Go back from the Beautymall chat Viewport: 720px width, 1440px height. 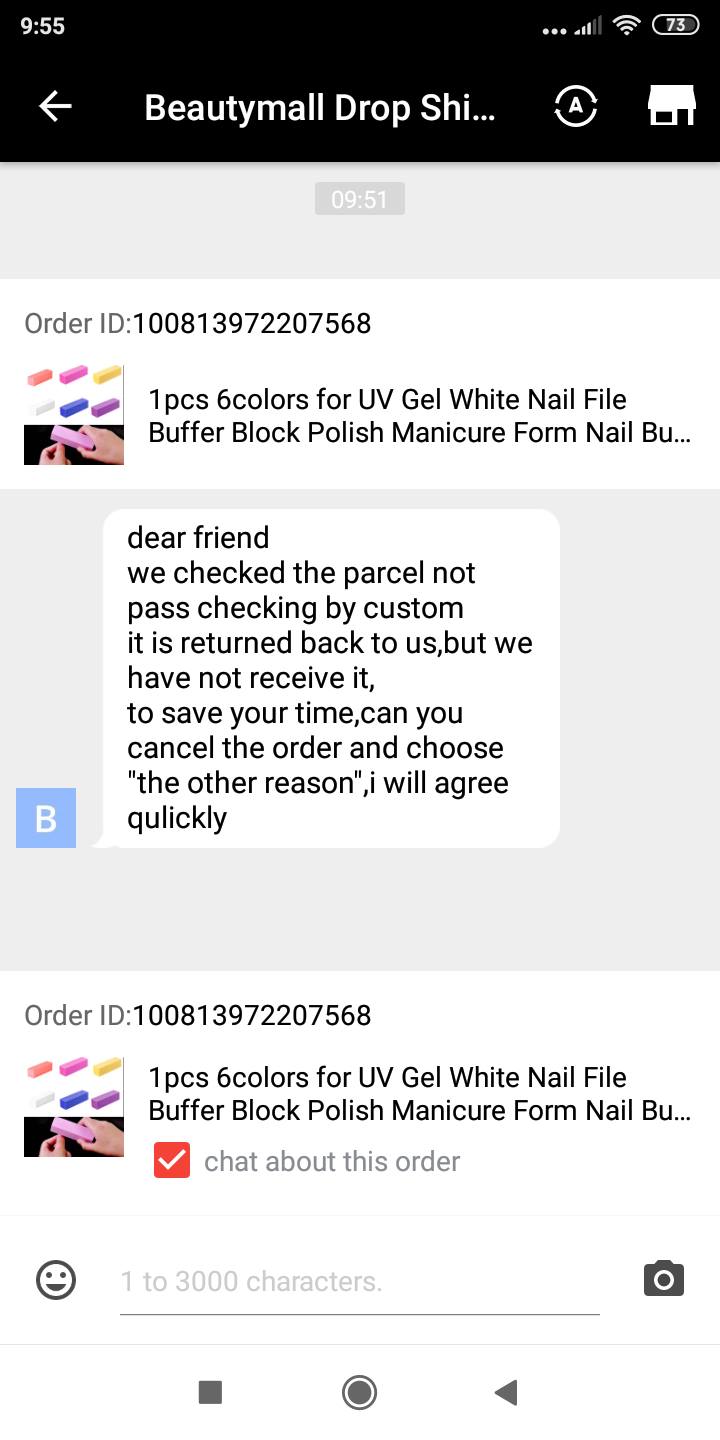click(56, 106)
